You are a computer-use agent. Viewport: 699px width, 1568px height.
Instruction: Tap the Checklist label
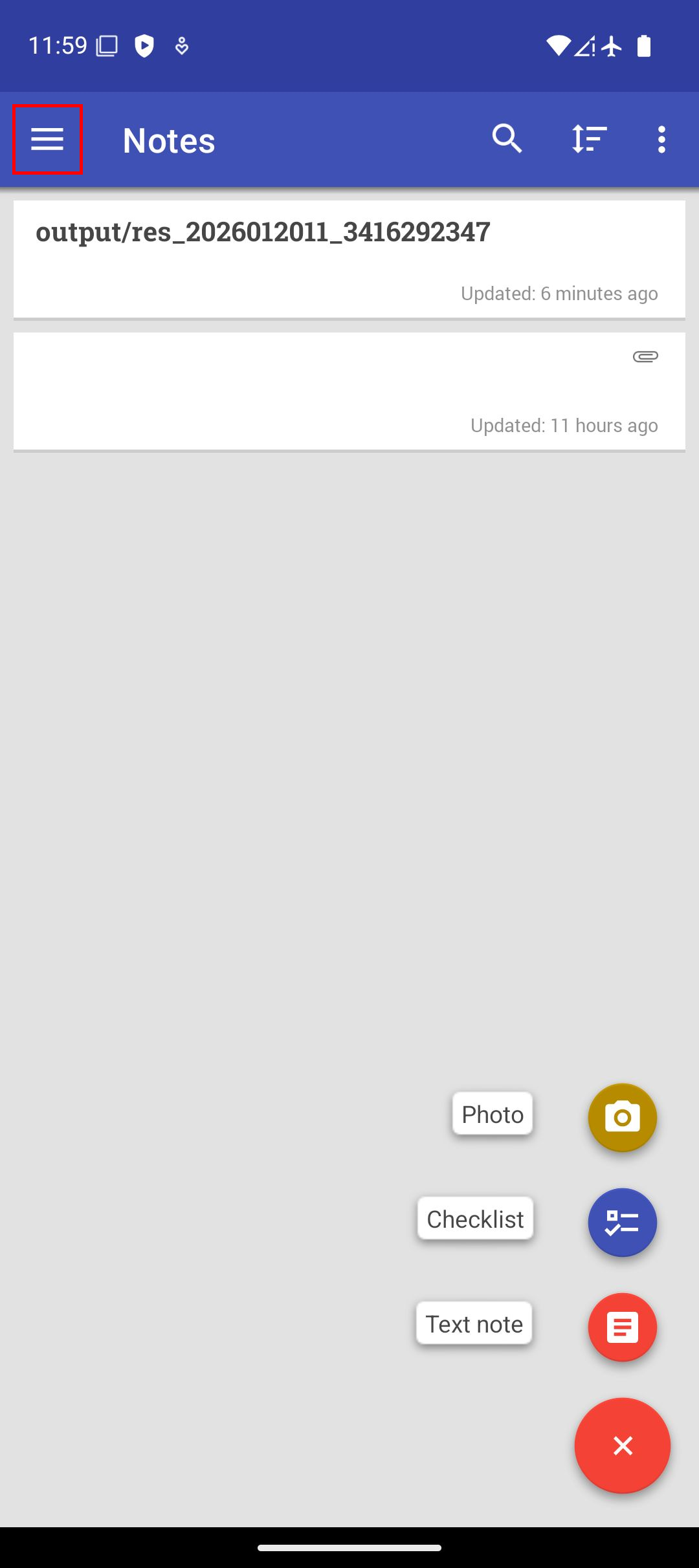(x=475, y=1219)
